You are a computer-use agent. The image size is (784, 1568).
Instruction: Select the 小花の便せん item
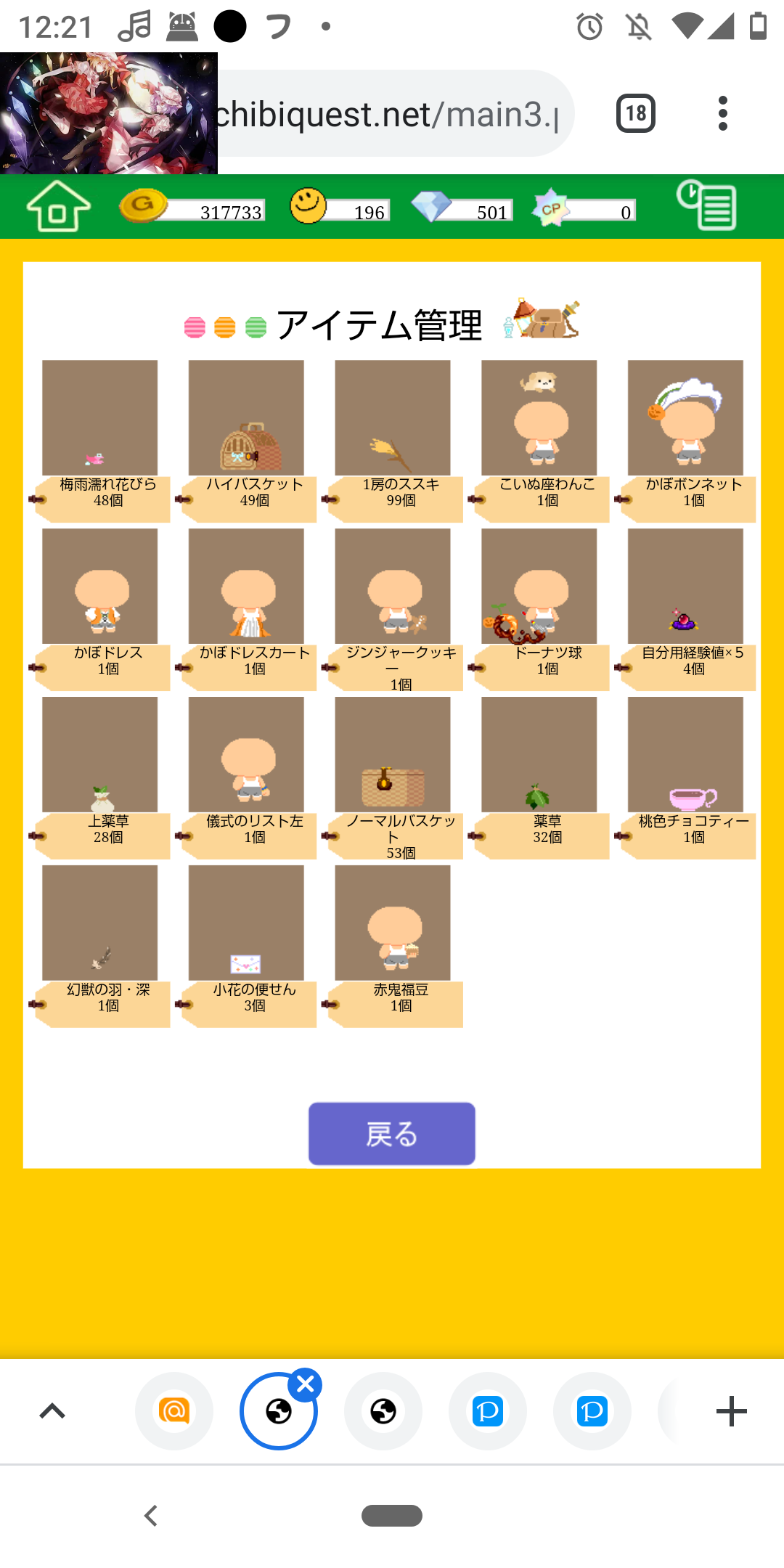(x=246, y=923)
